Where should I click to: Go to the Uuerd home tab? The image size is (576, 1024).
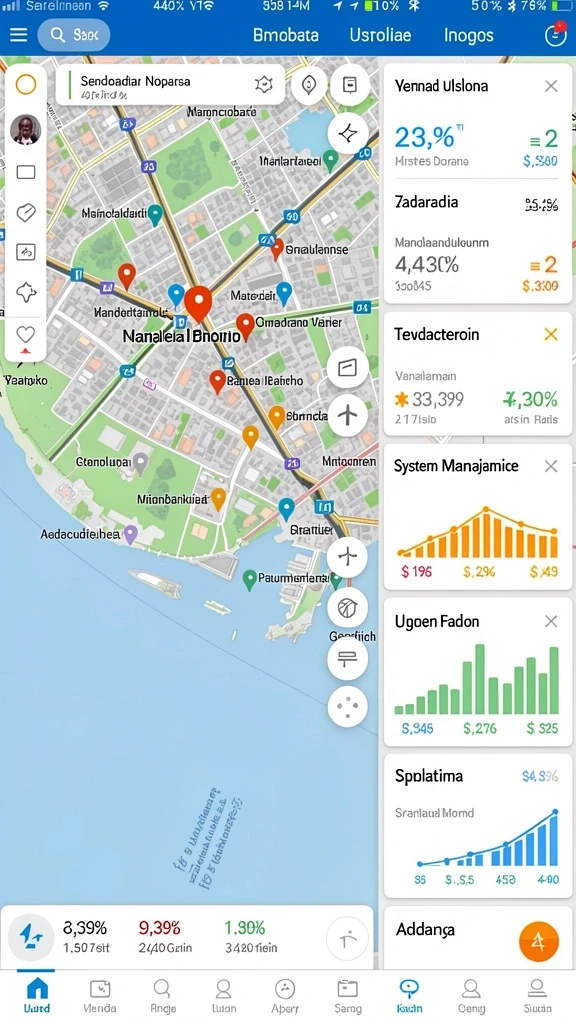coord(37,995)
